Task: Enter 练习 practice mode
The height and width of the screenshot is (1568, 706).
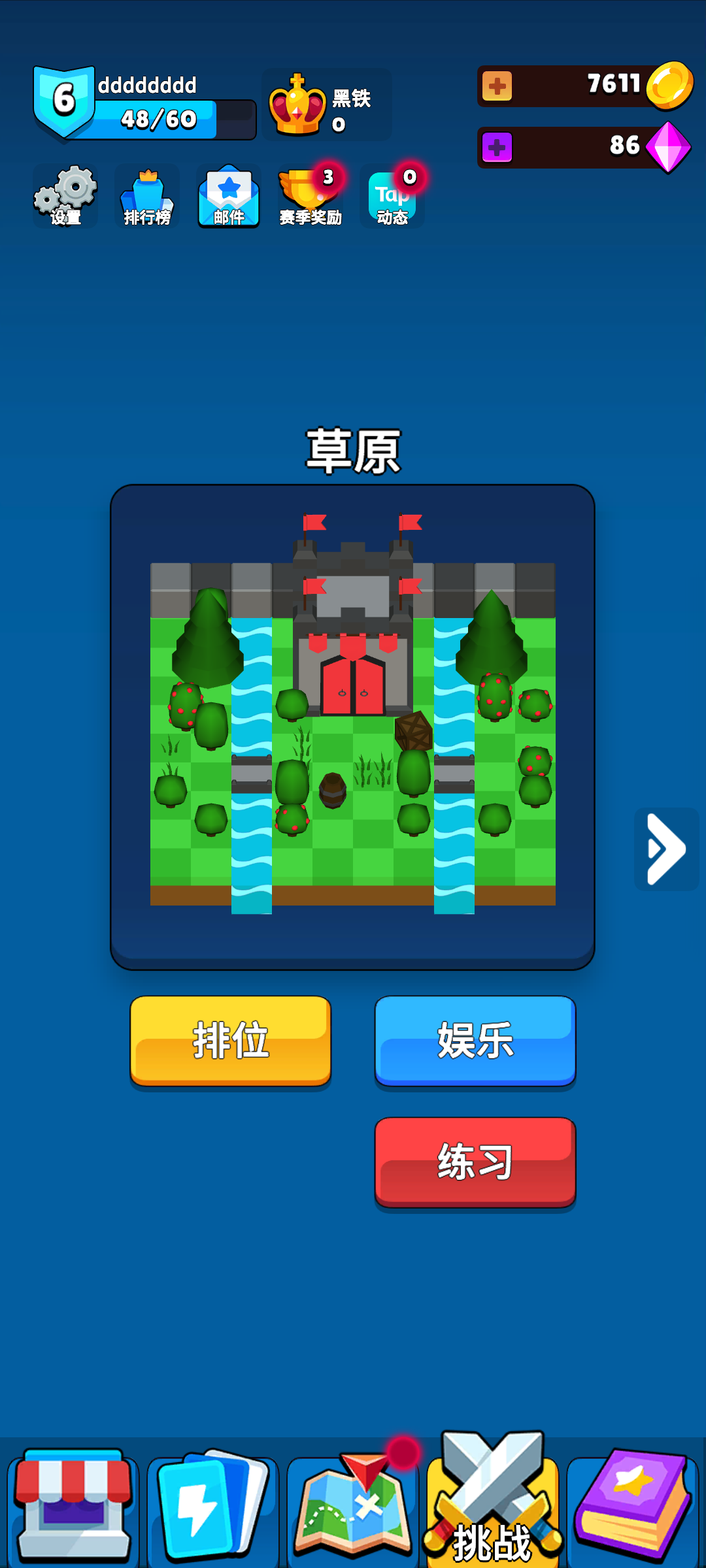Action: 475,1162
